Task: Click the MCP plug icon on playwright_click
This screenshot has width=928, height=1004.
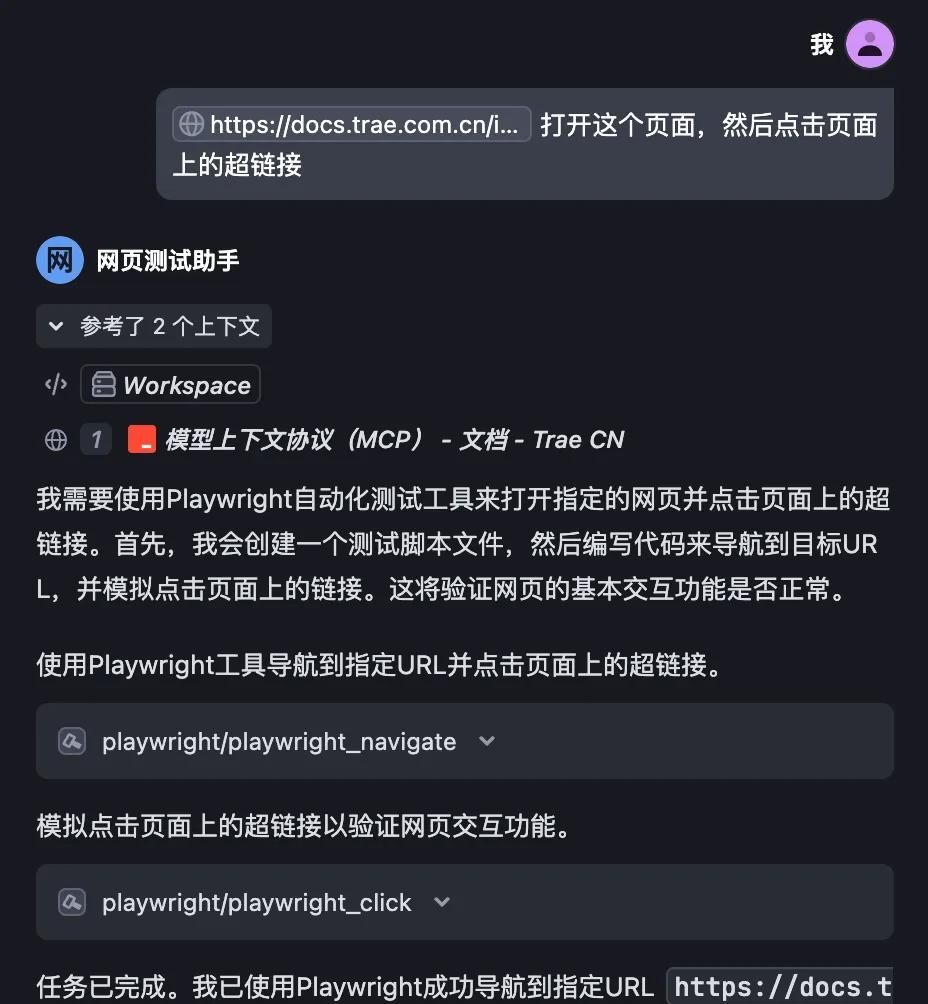Action: coord(71,902)
